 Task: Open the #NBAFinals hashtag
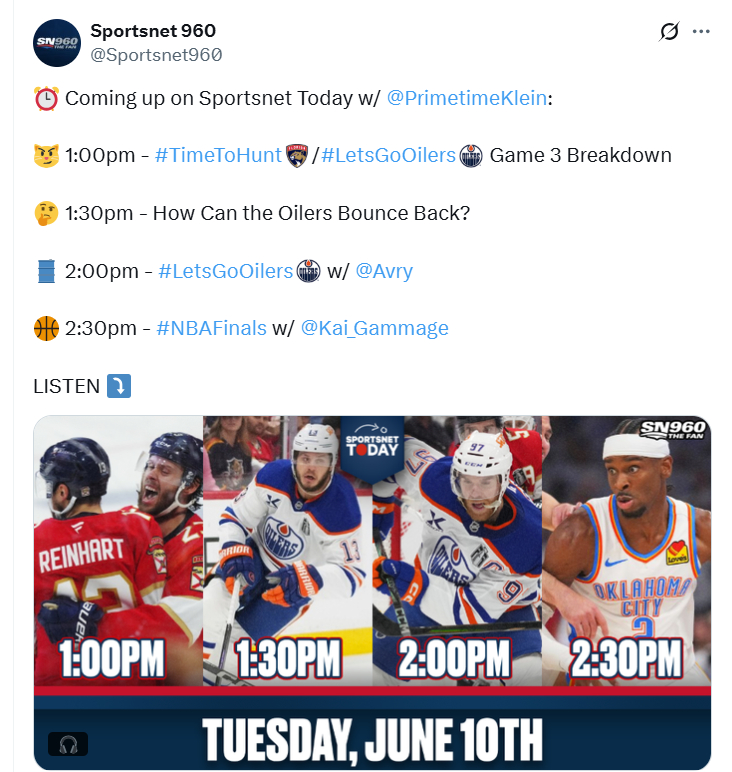click(x=211, y=328)
